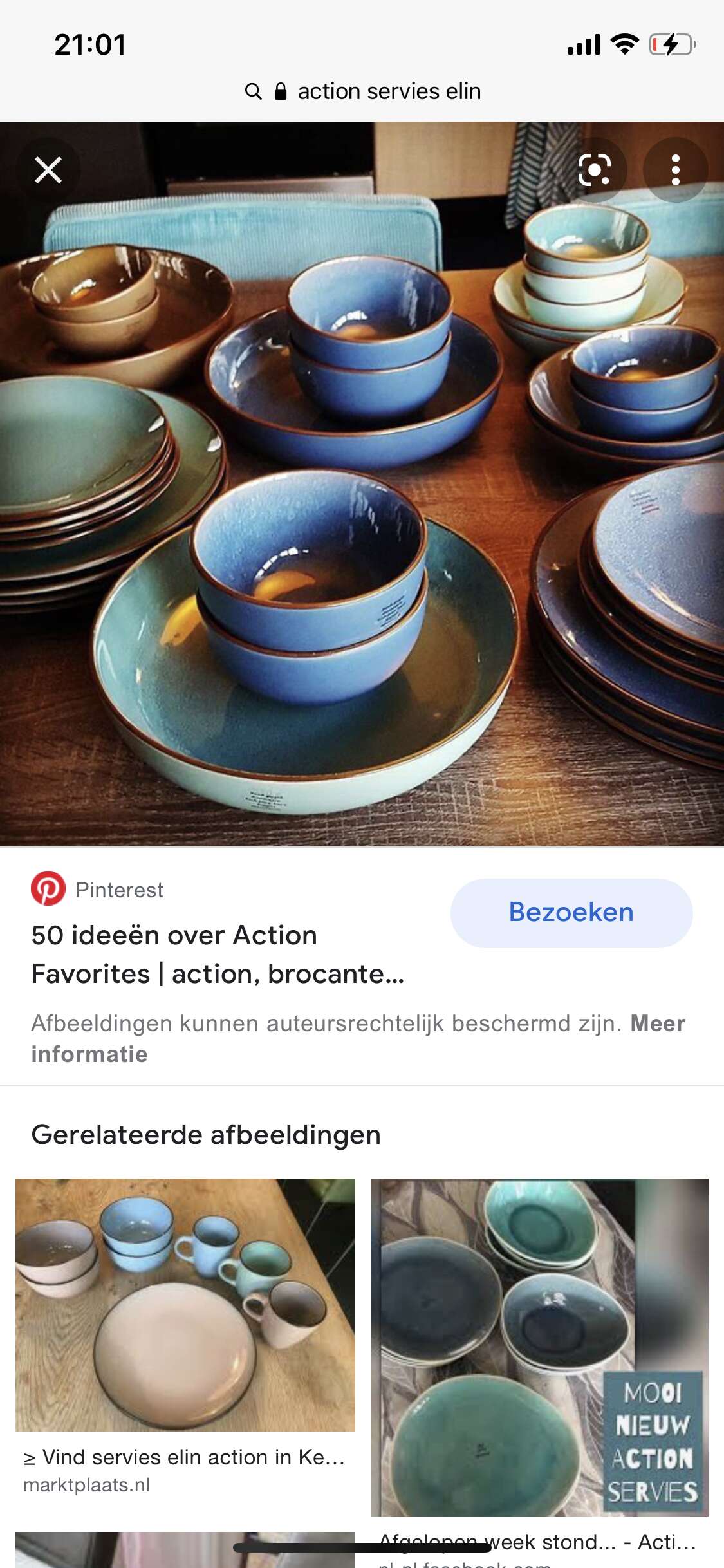Image resolution: width=724 pixels, height=1568 pixels.
Task: Open the Pinterest result title
Action: (218, 955)
